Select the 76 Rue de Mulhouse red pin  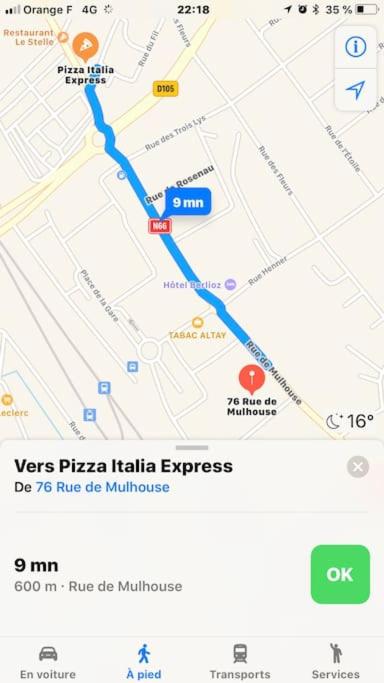[252, 379]
